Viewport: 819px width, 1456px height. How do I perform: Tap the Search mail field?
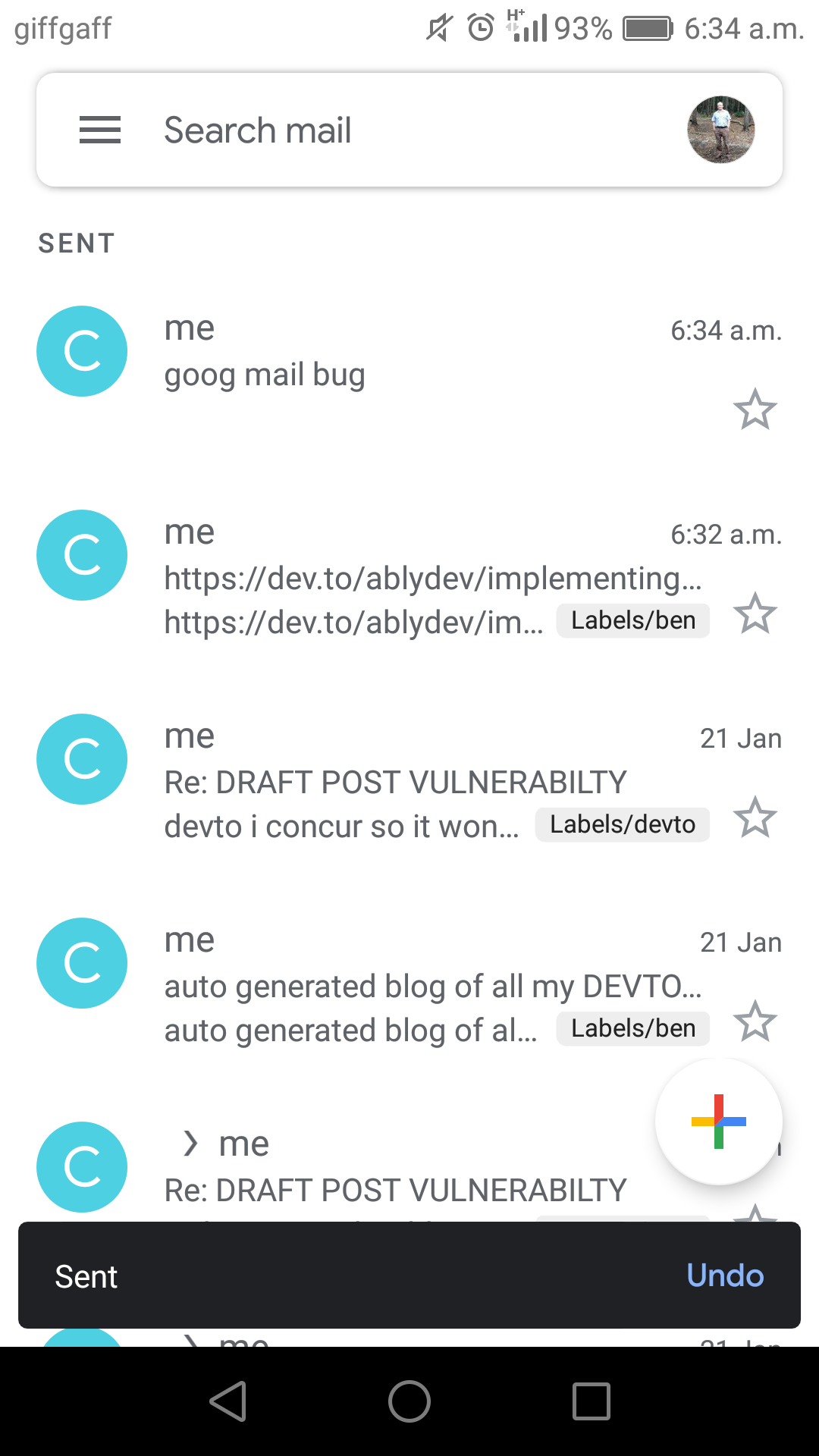pyautogui.click(x=303, y=130)
